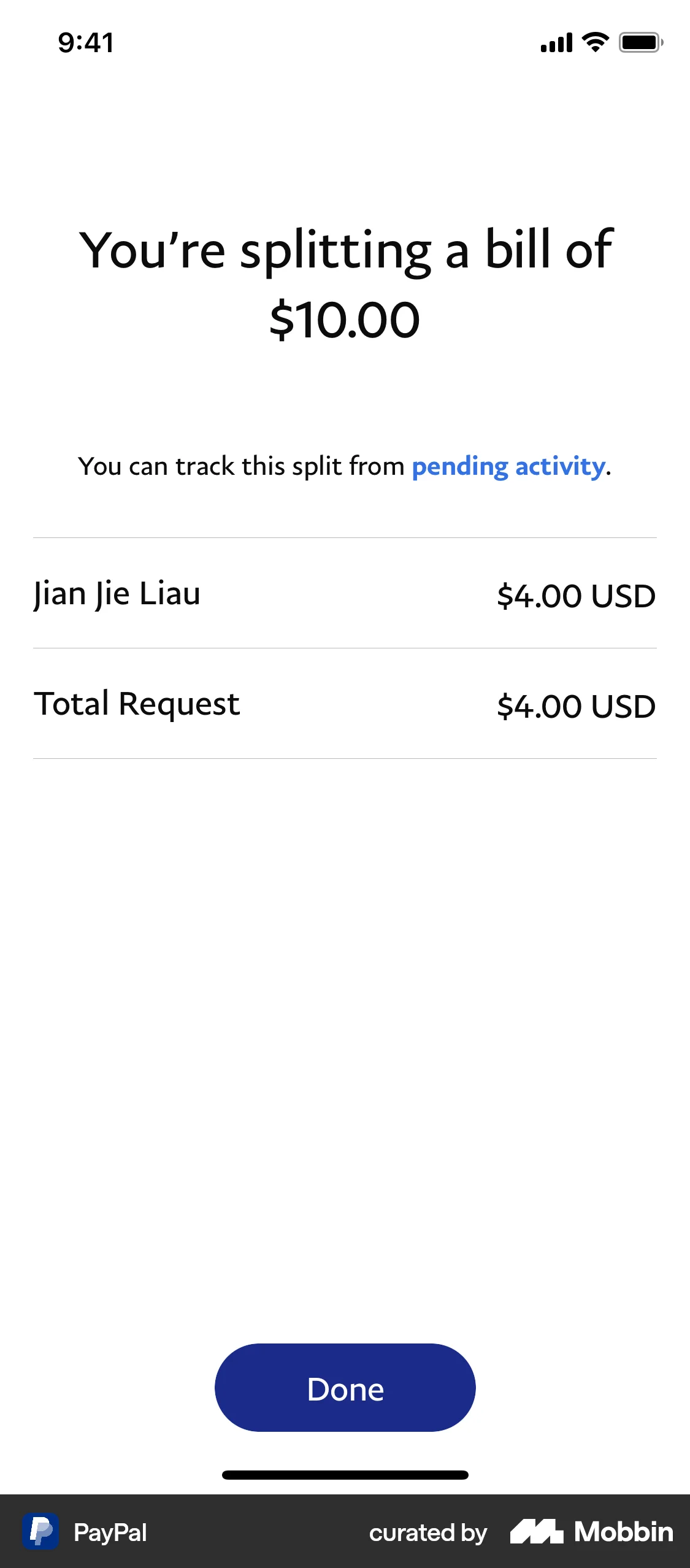Tap the splitting a bill title
This screenshot has width=690, height=1568.
pos(345,250)
